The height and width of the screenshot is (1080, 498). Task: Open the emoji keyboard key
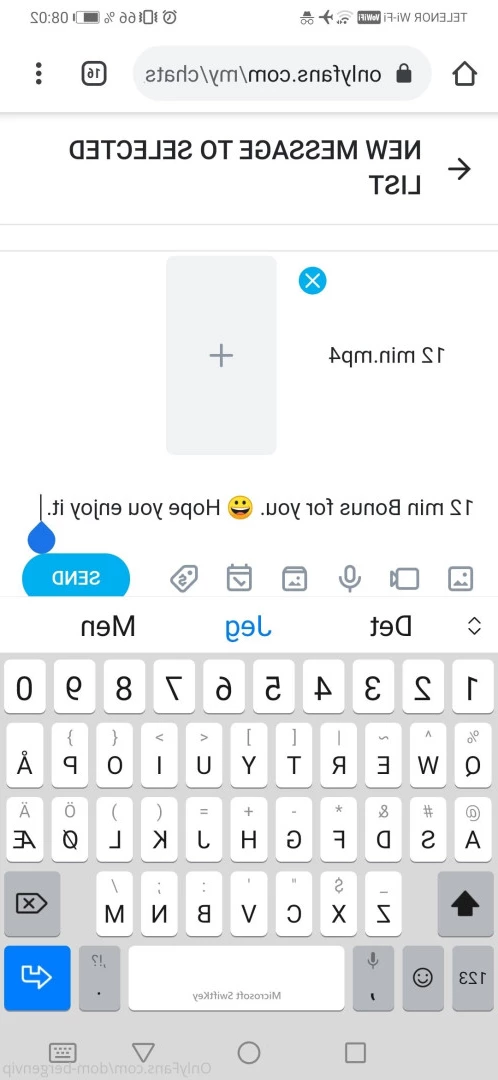tap(423, 977)
